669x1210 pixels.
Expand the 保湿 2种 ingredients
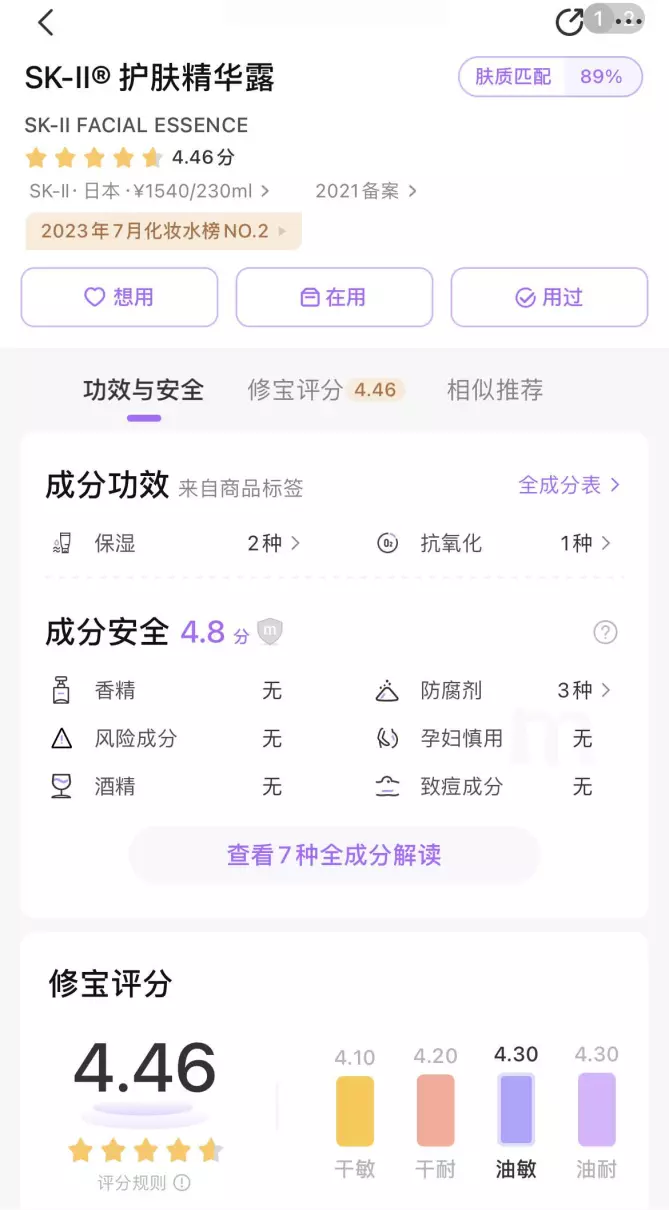tap(176, 543)
